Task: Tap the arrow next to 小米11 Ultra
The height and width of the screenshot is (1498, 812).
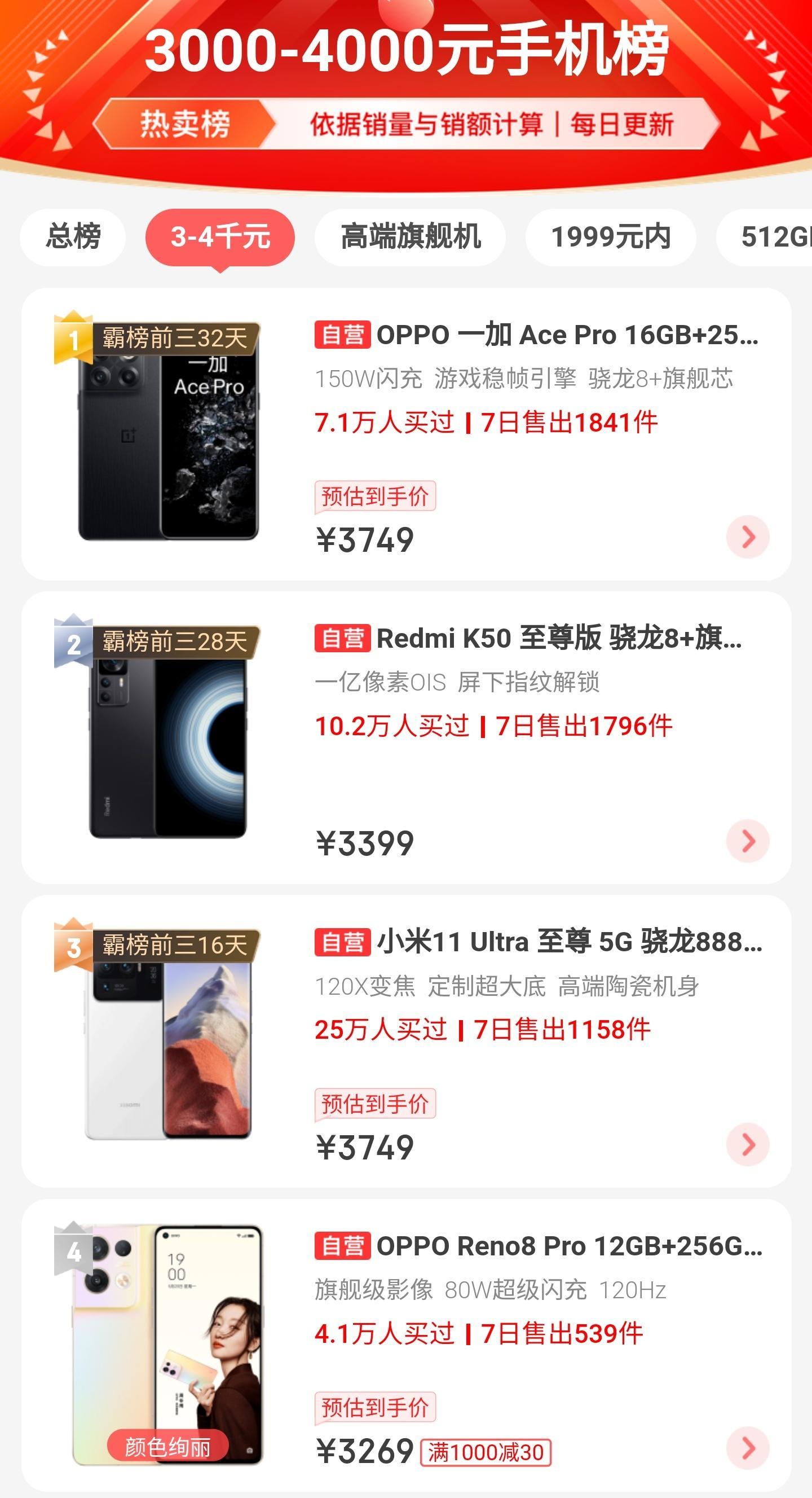Action: tap(748, 1144)
